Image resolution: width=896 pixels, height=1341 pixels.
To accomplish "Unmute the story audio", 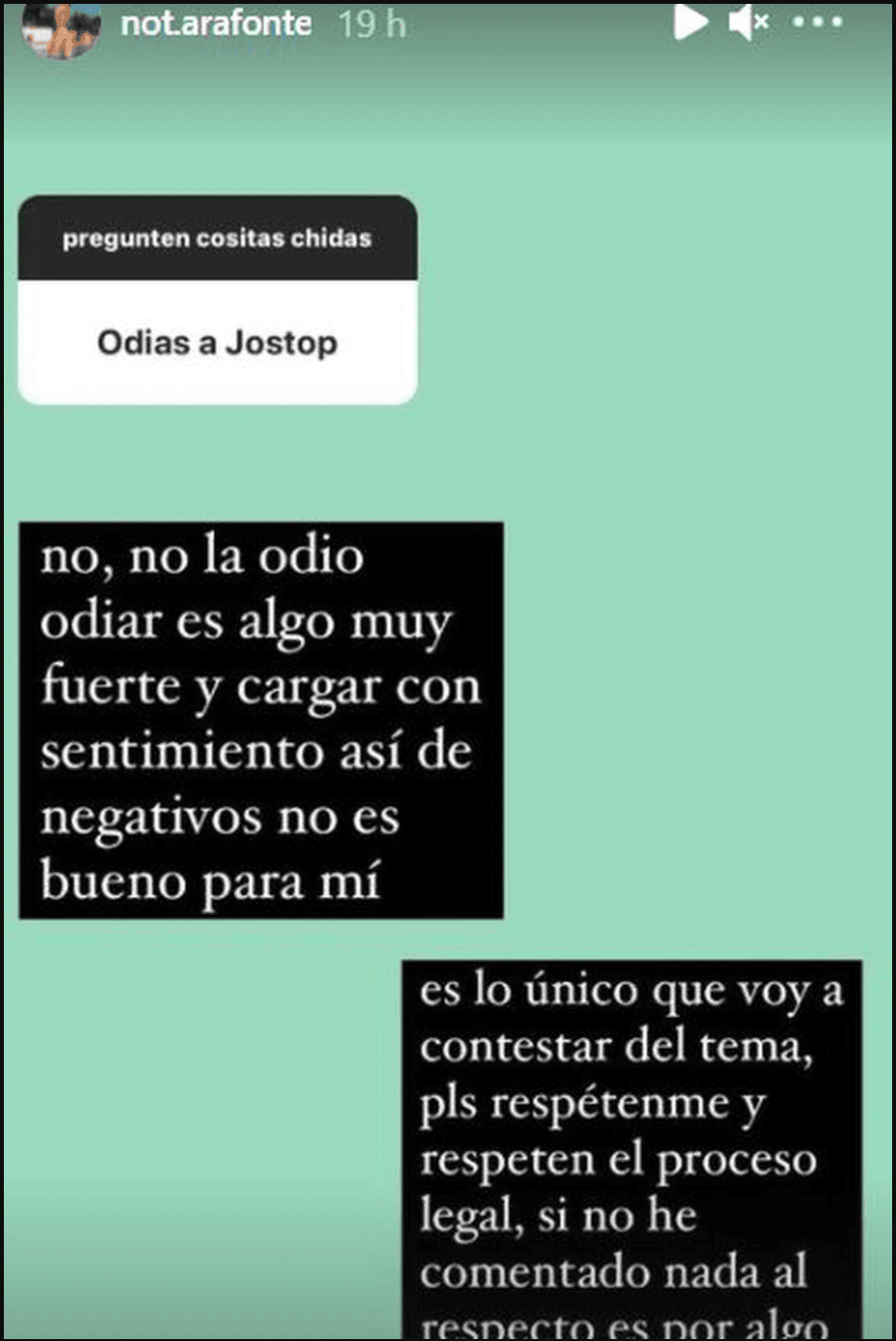I will pos(748,22).
